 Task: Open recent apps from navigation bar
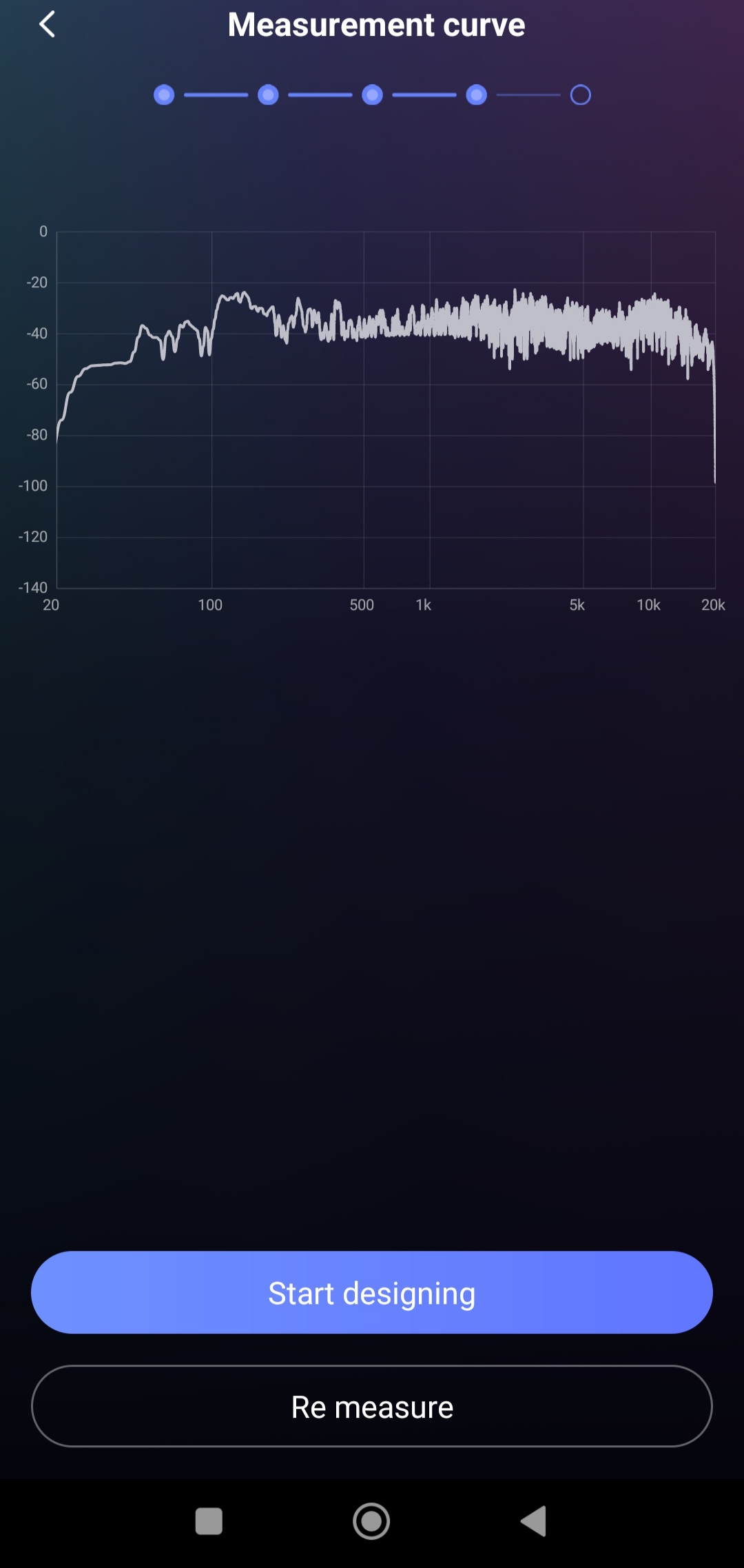point(209,1521)
